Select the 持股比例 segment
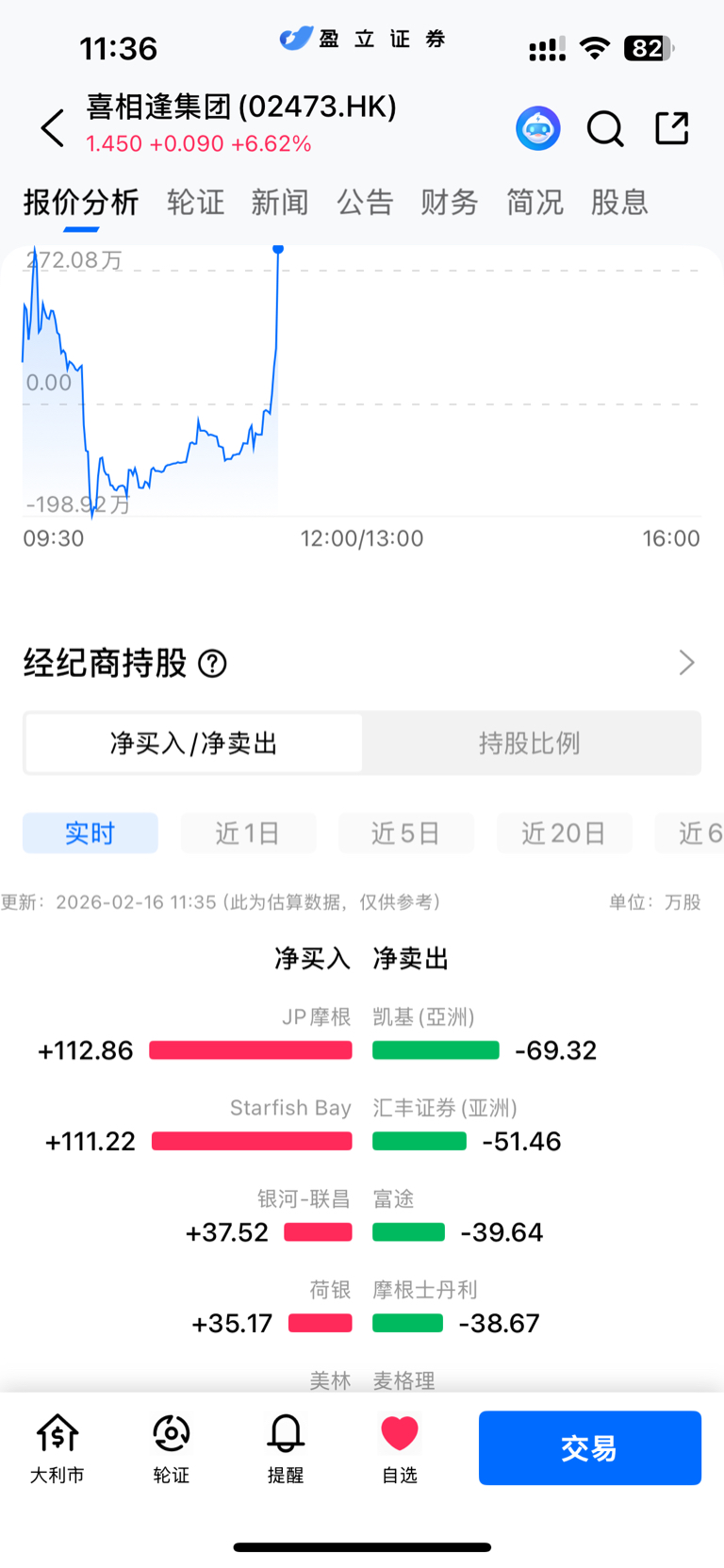This screenshot has height=1568, width=724. tap(530, 743)
